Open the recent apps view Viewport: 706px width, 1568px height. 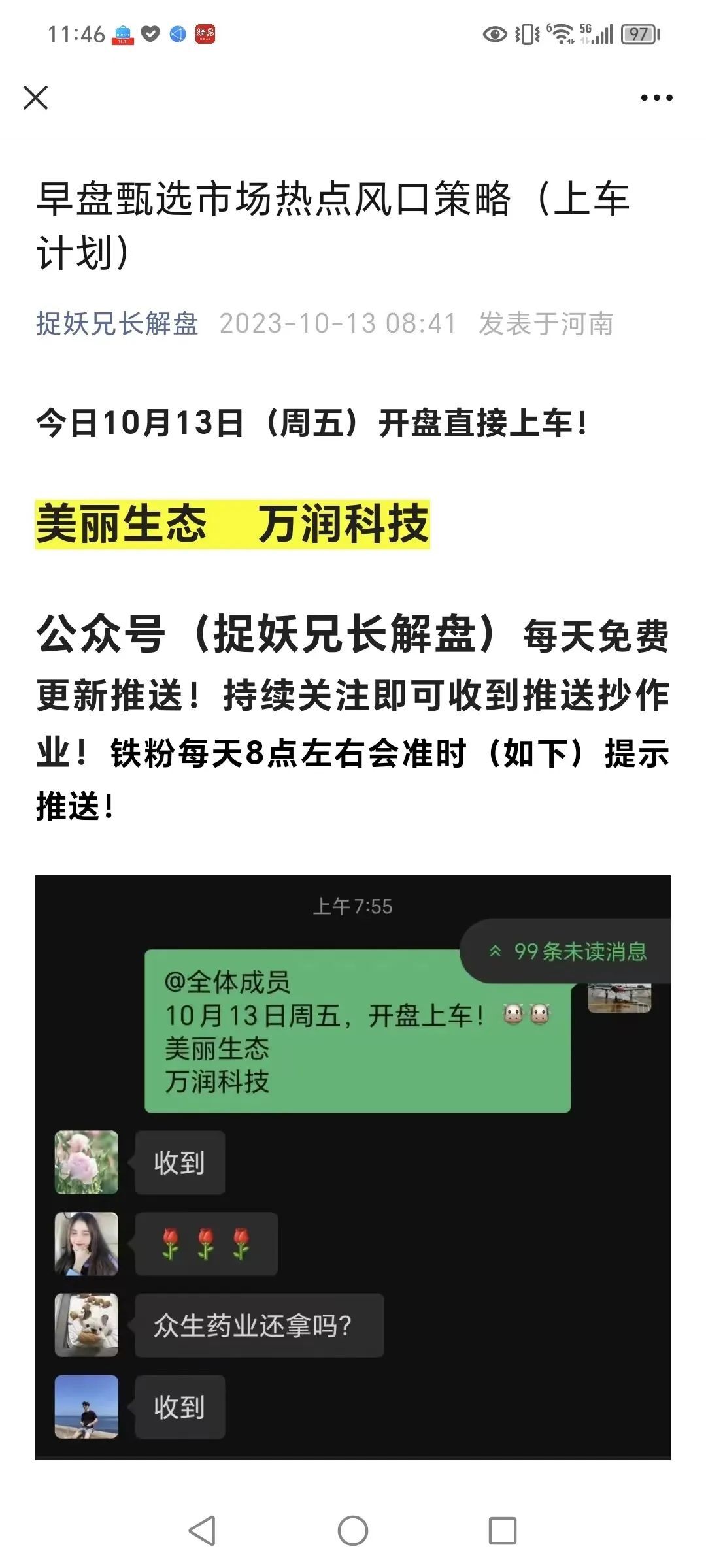(502, 1531)
